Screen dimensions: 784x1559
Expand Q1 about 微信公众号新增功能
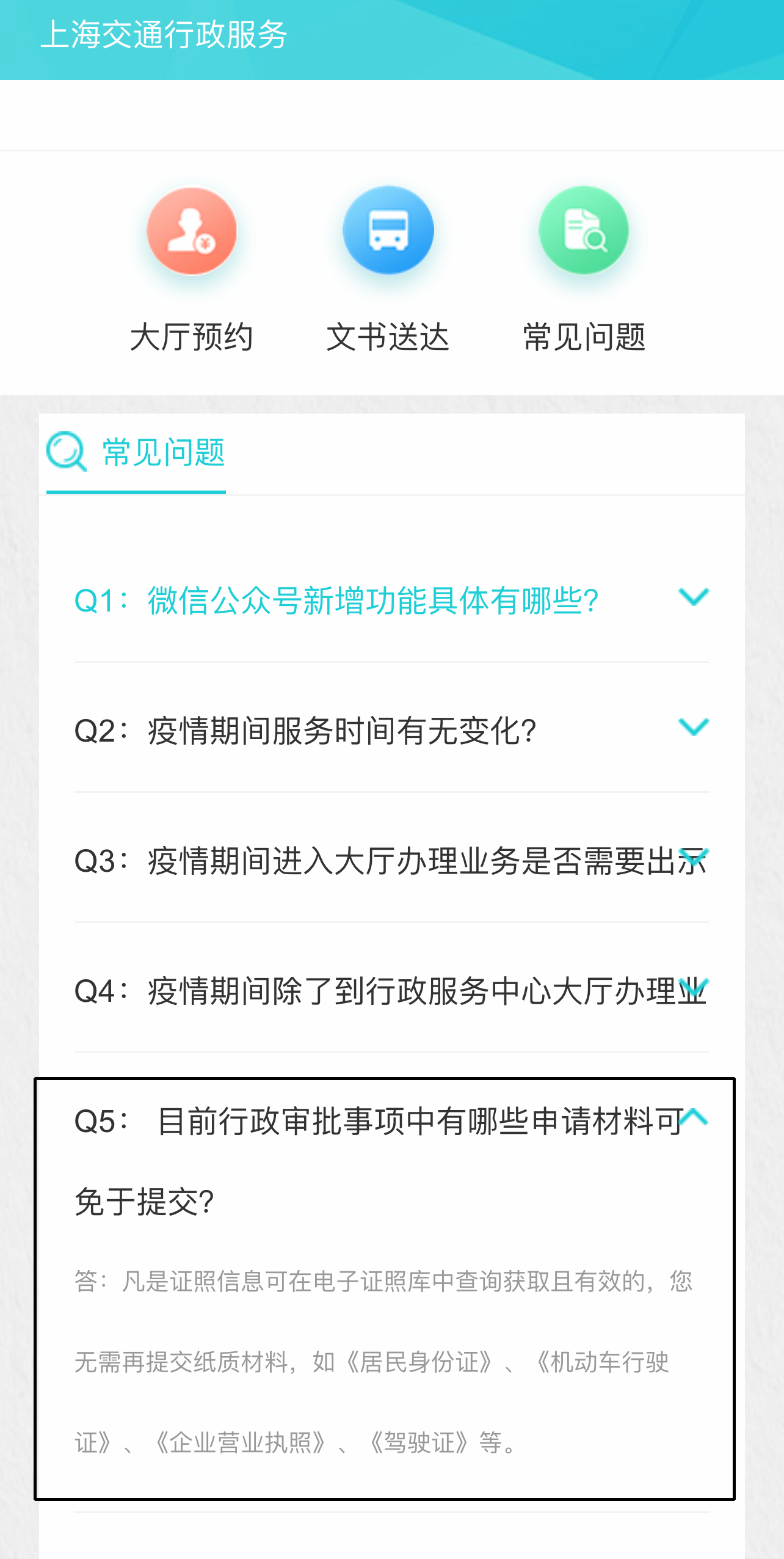(392, 600)
